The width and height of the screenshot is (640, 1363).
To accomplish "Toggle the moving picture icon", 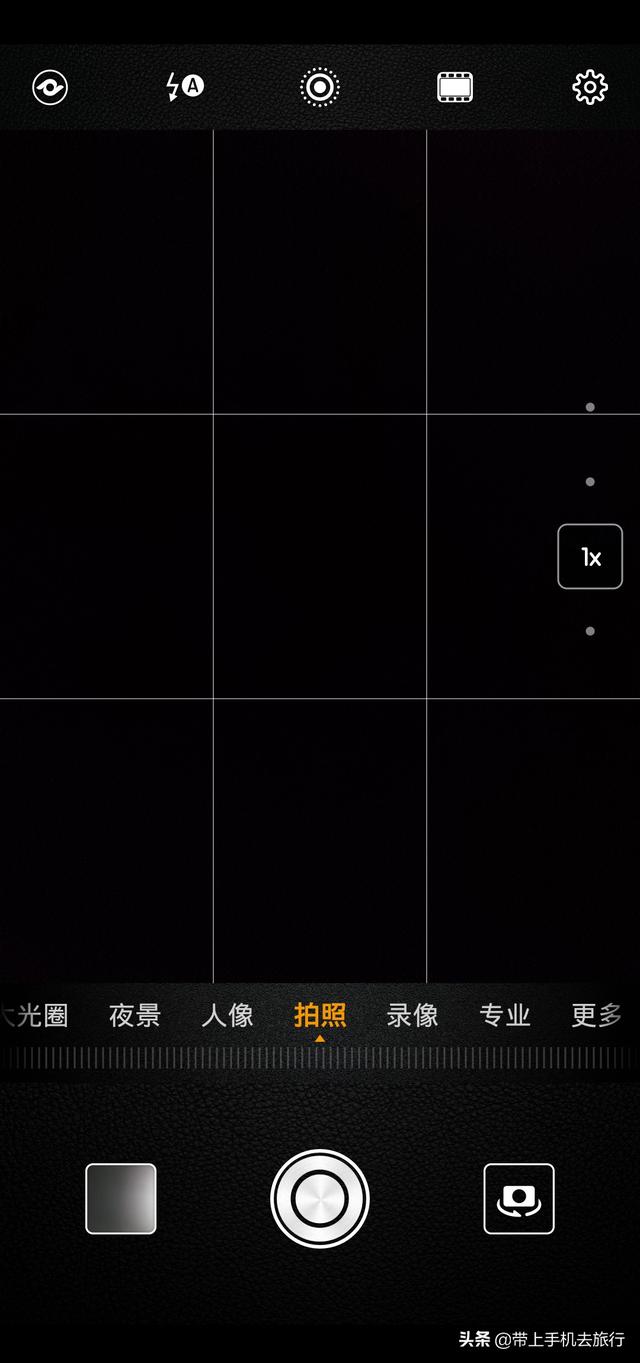I will click(320, 88).
